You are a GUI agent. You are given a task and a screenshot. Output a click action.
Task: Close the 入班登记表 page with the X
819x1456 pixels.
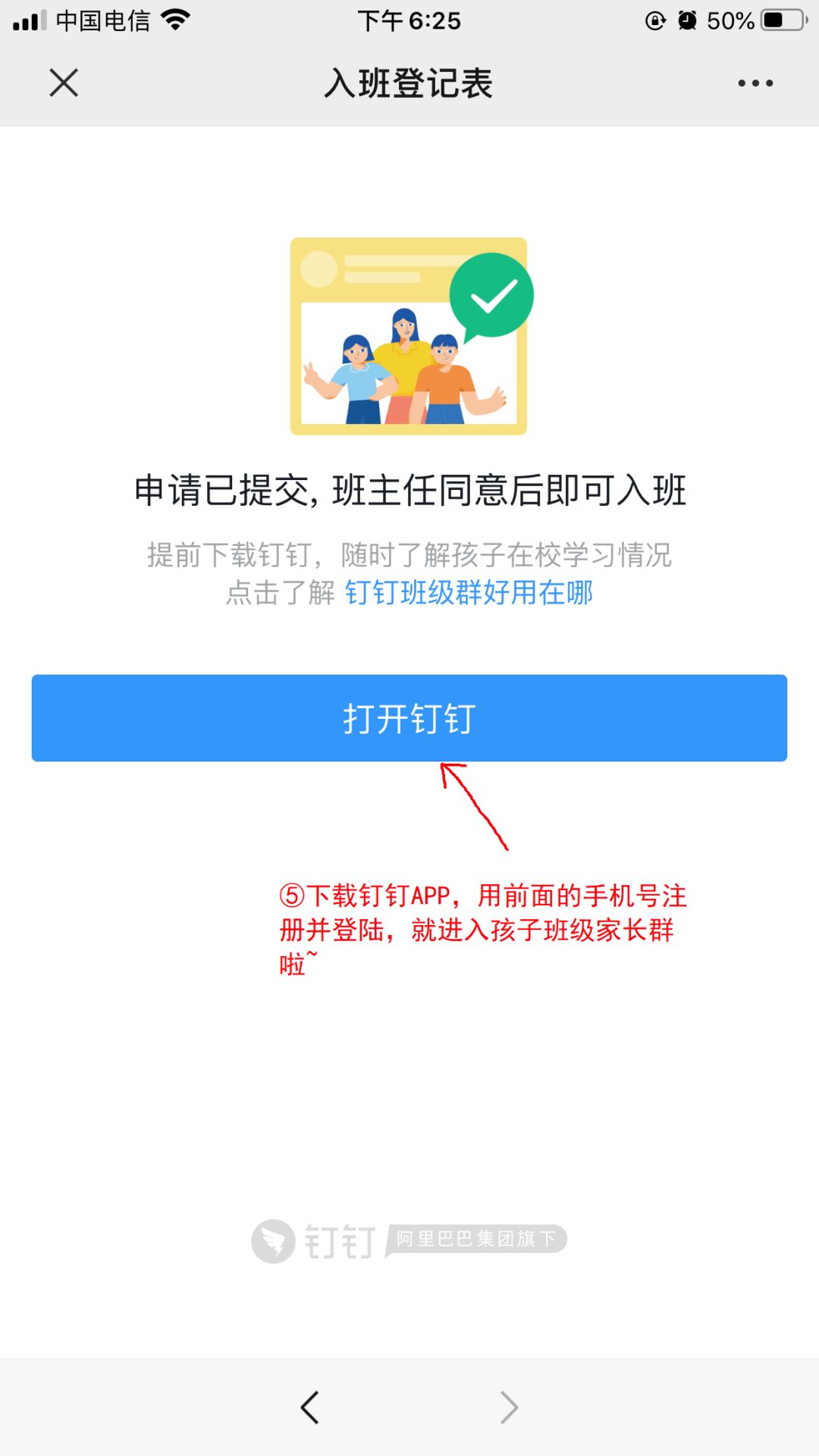point(64,83)
